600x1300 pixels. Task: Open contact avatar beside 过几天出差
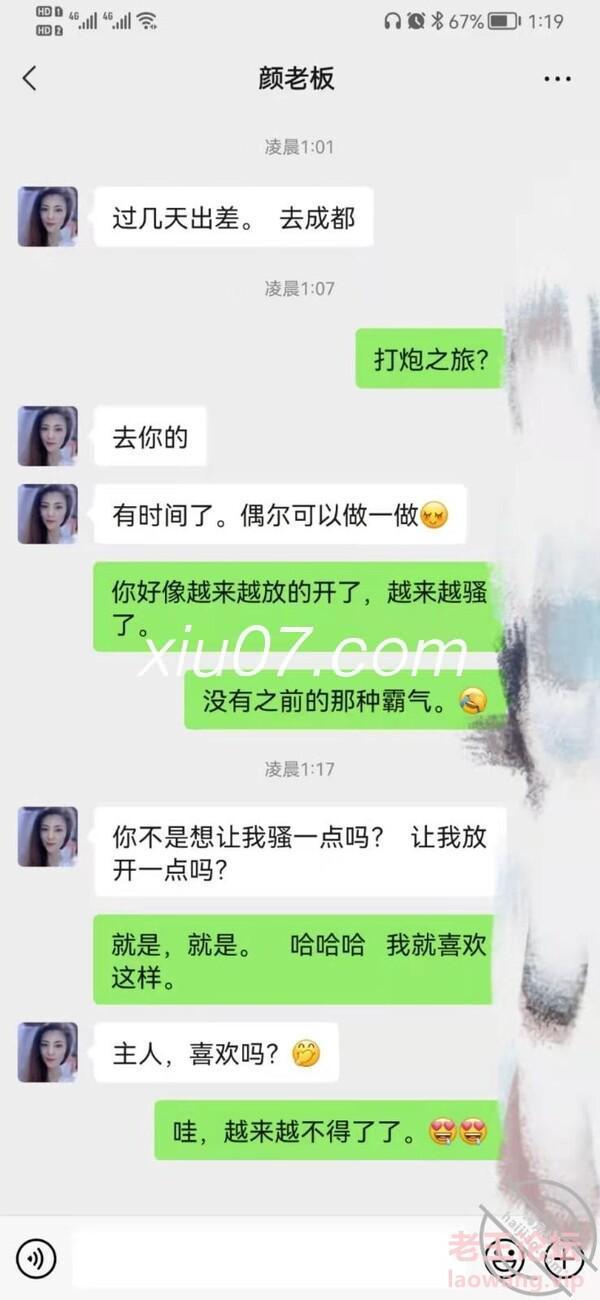click(x=47, y=216)
